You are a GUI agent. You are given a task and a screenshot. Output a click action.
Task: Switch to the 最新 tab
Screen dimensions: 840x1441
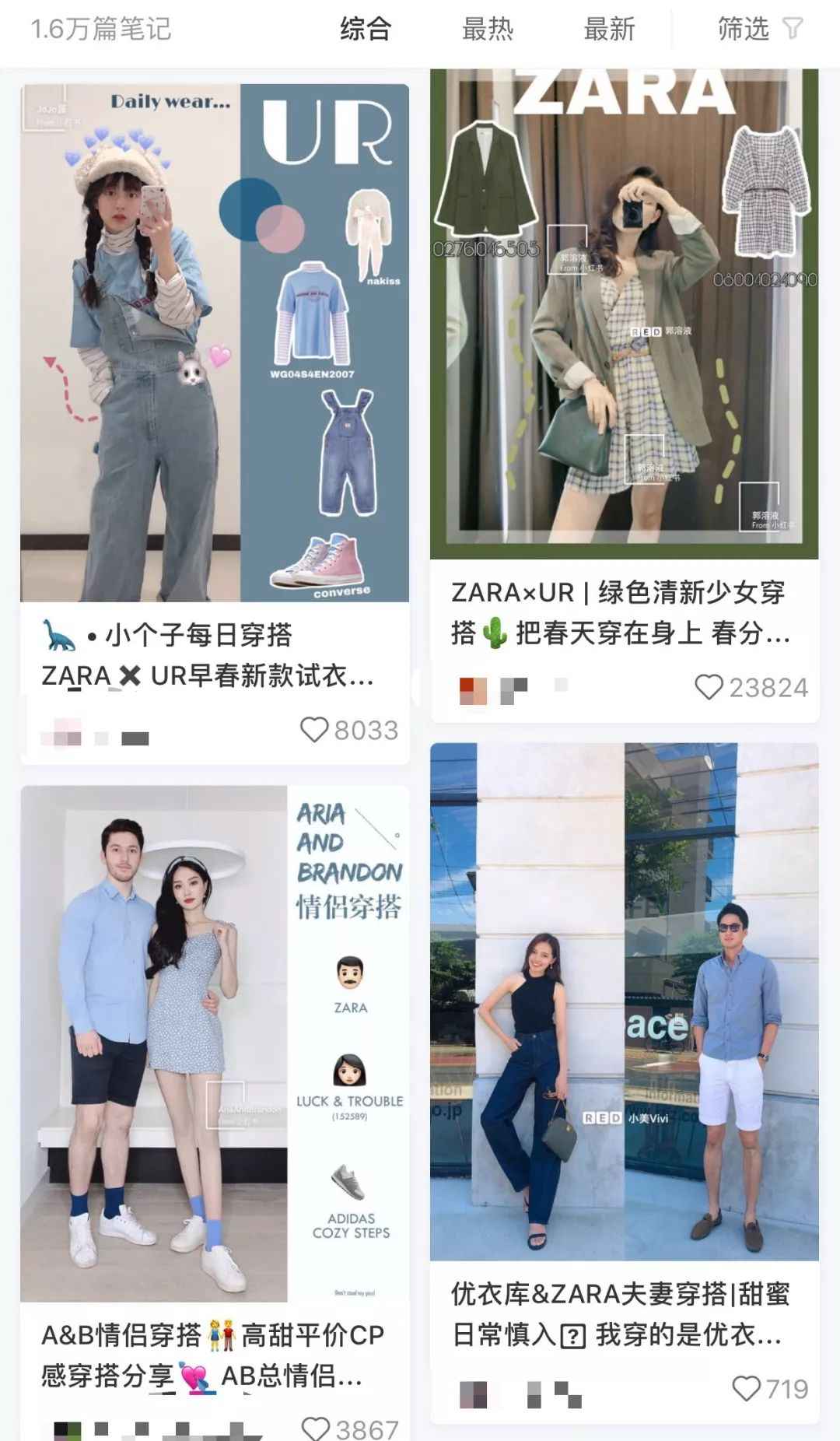[x=611, y=30]
